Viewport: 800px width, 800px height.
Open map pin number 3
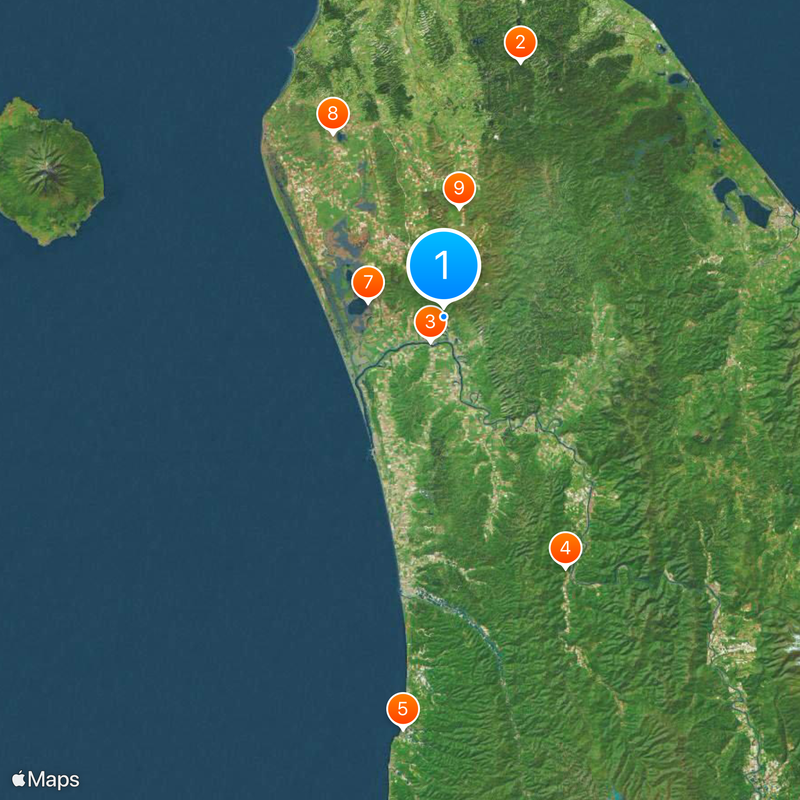429,322
